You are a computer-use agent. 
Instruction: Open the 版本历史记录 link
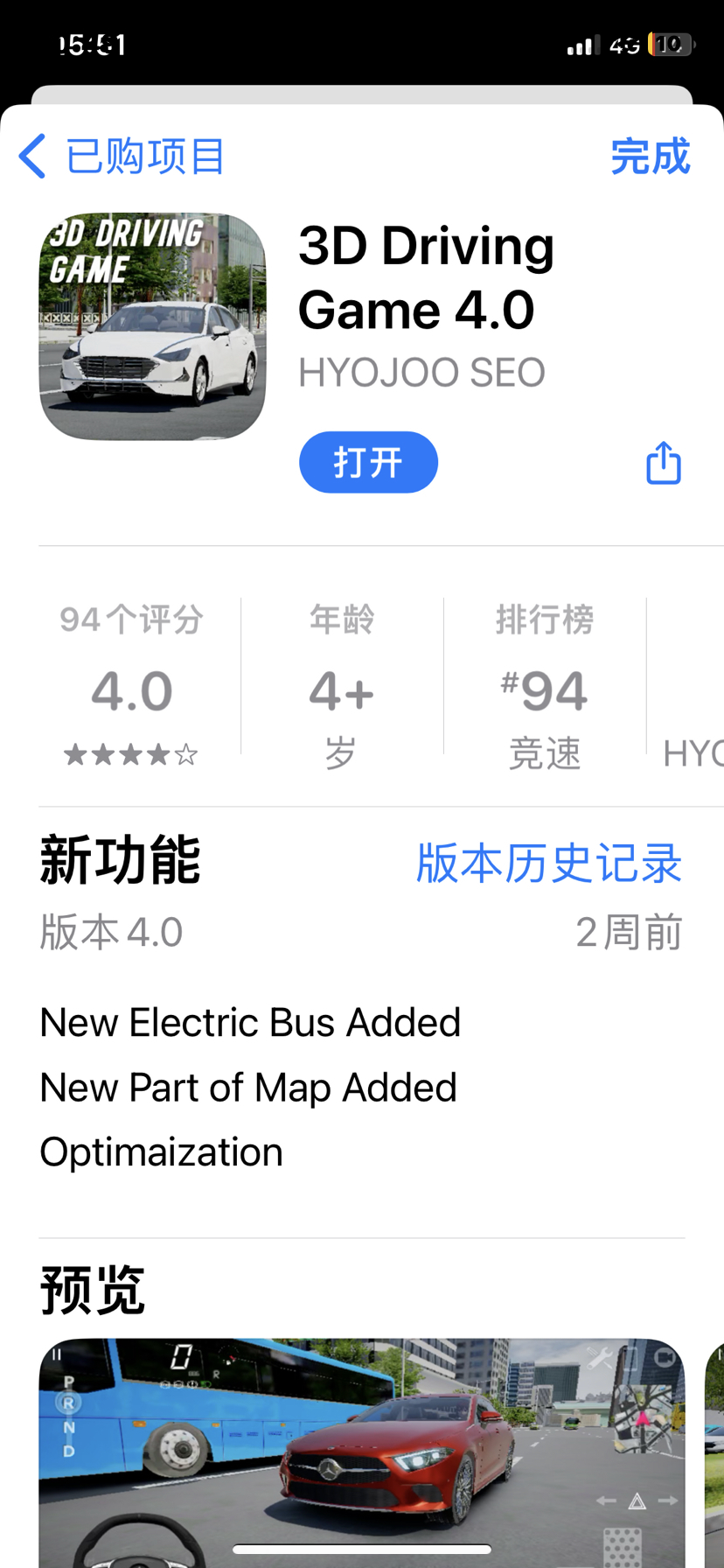click(548, 863)
